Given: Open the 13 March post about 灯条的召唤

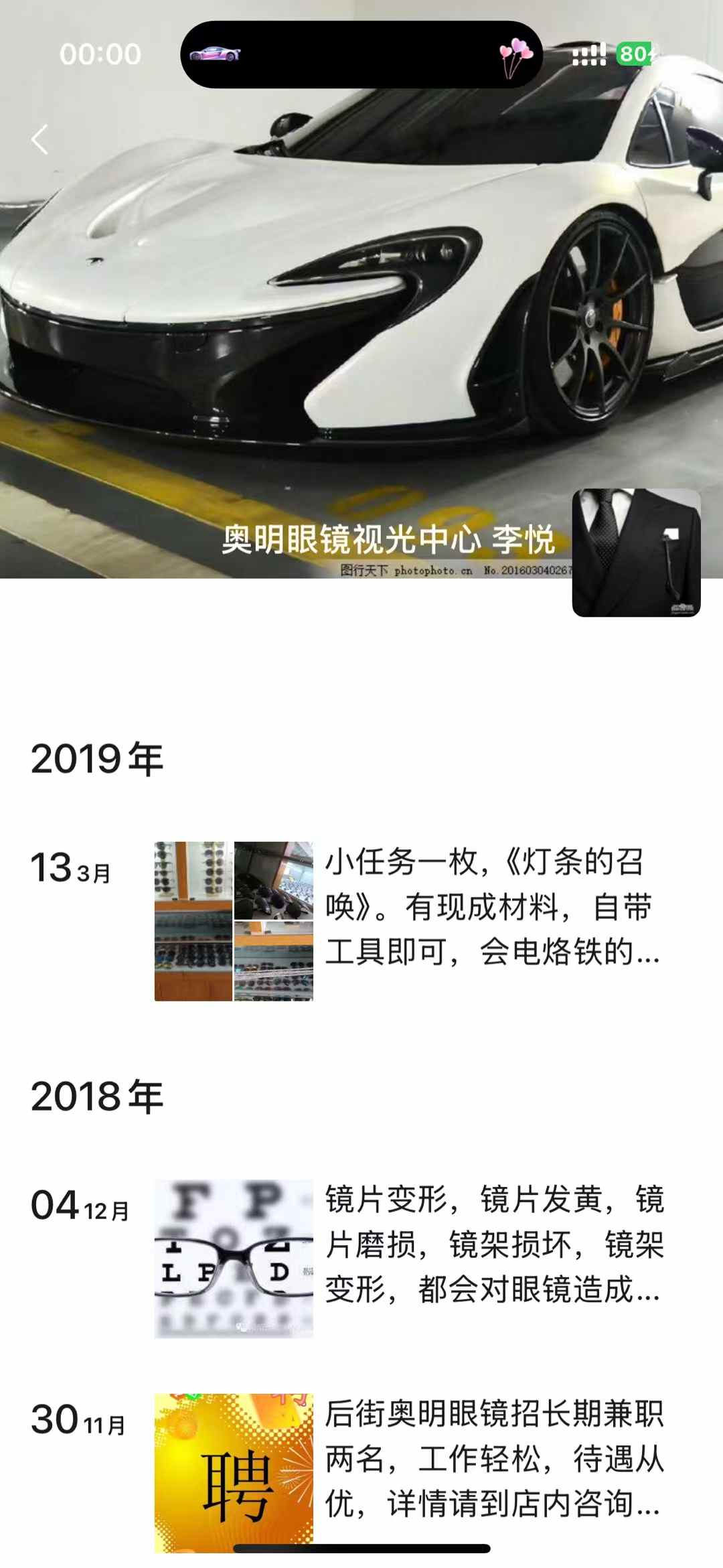Looking at the screenshot, I should point(492,907).
